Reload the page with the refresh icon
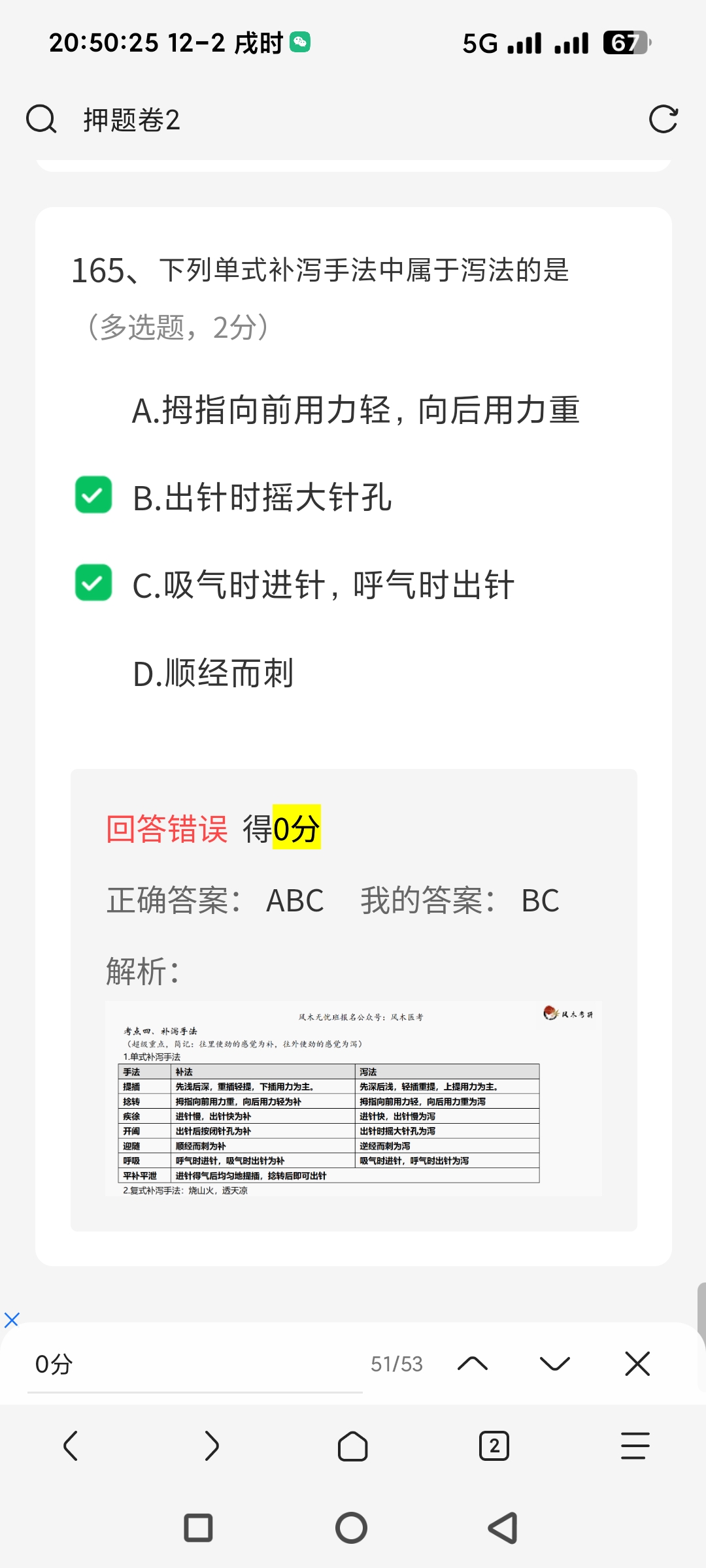Image resolution: width=706 pixels, height=1568 pixels. coord(663,120)
